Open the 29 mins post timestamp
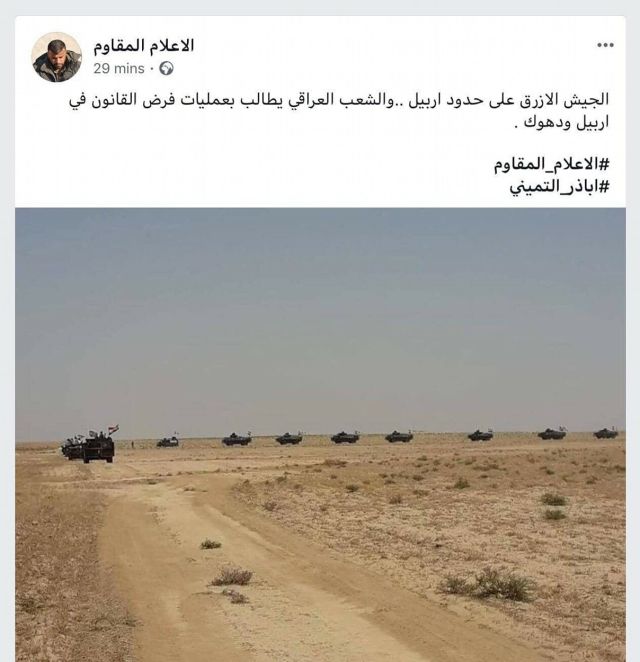 [118, 69]
